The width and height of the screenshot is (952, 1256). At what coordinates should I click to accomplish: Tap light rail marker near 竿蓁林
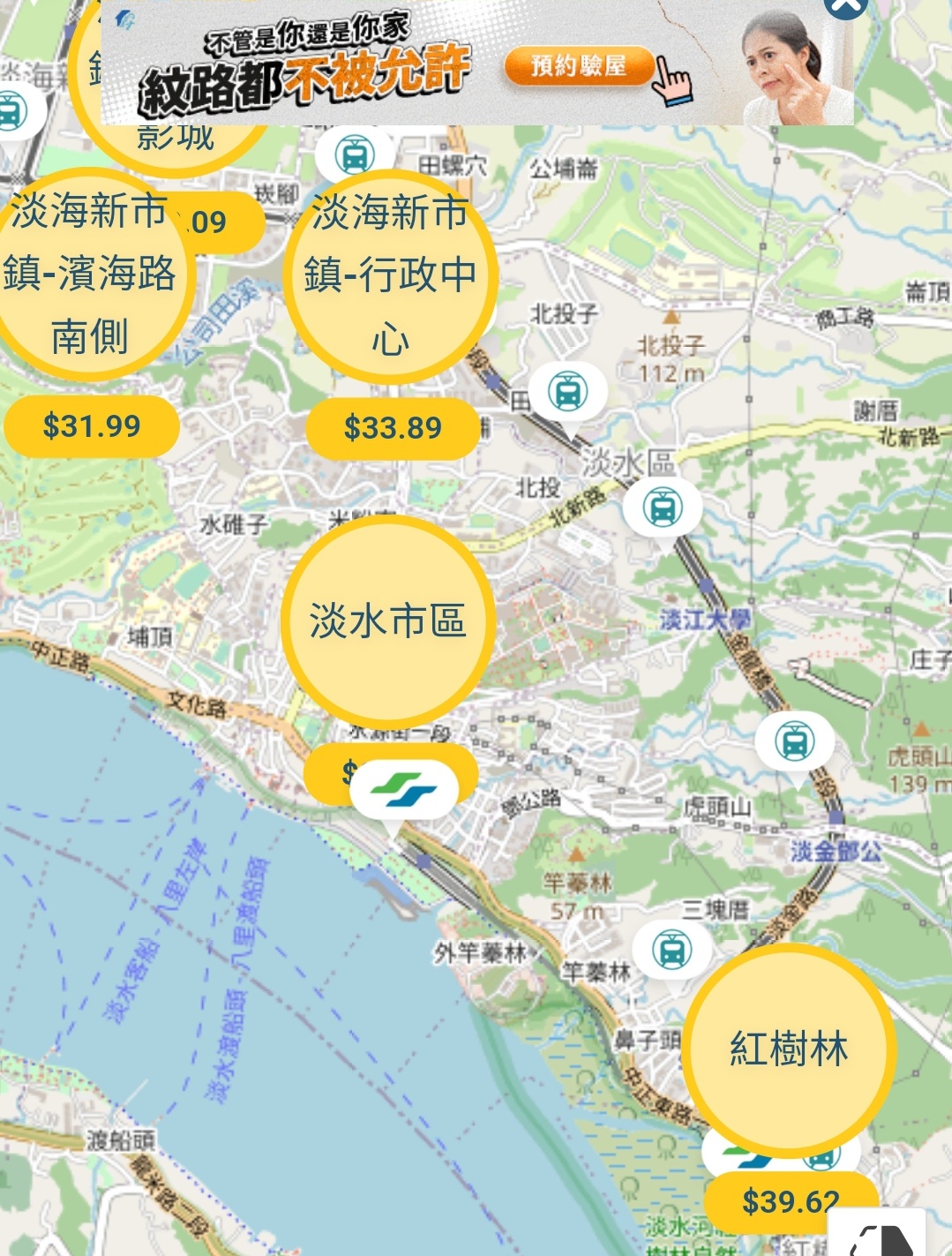pos(672,951)
